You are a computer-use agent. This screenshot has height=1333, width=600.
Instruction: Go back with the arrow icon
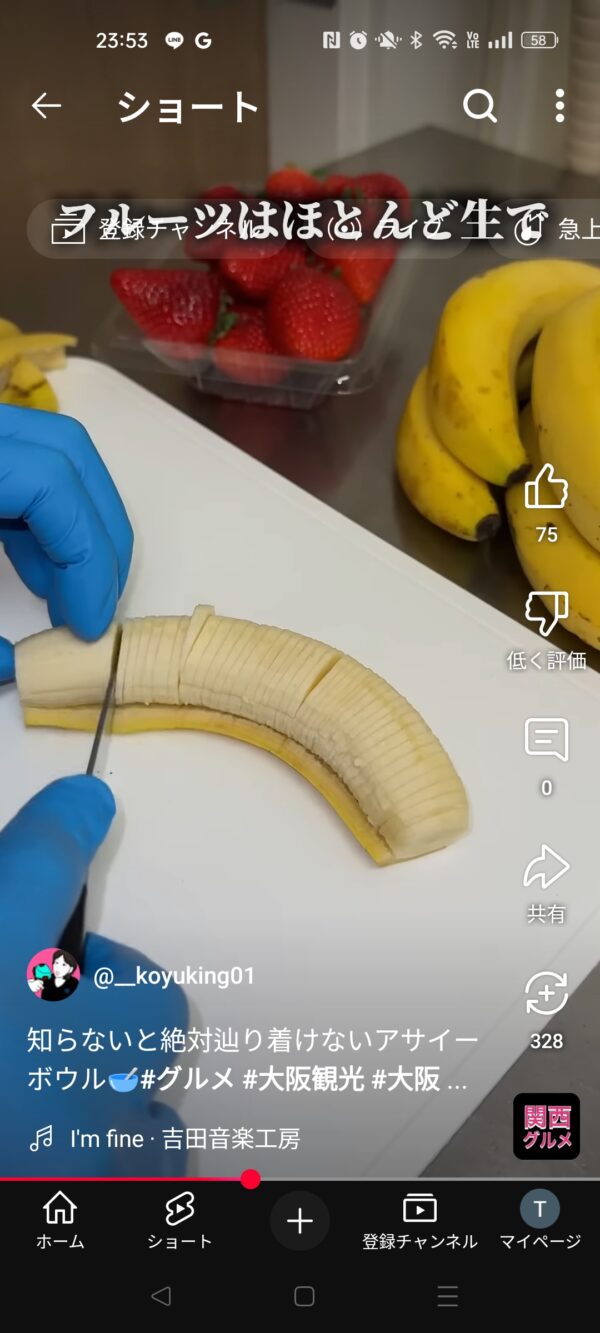46,106
